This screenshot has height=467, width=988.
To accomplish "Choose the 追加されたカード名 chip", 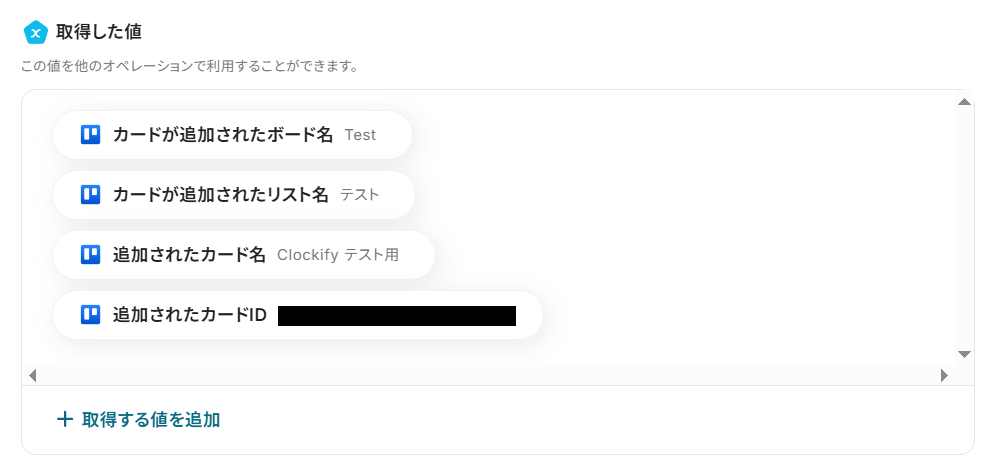I will tap(244, 255).
